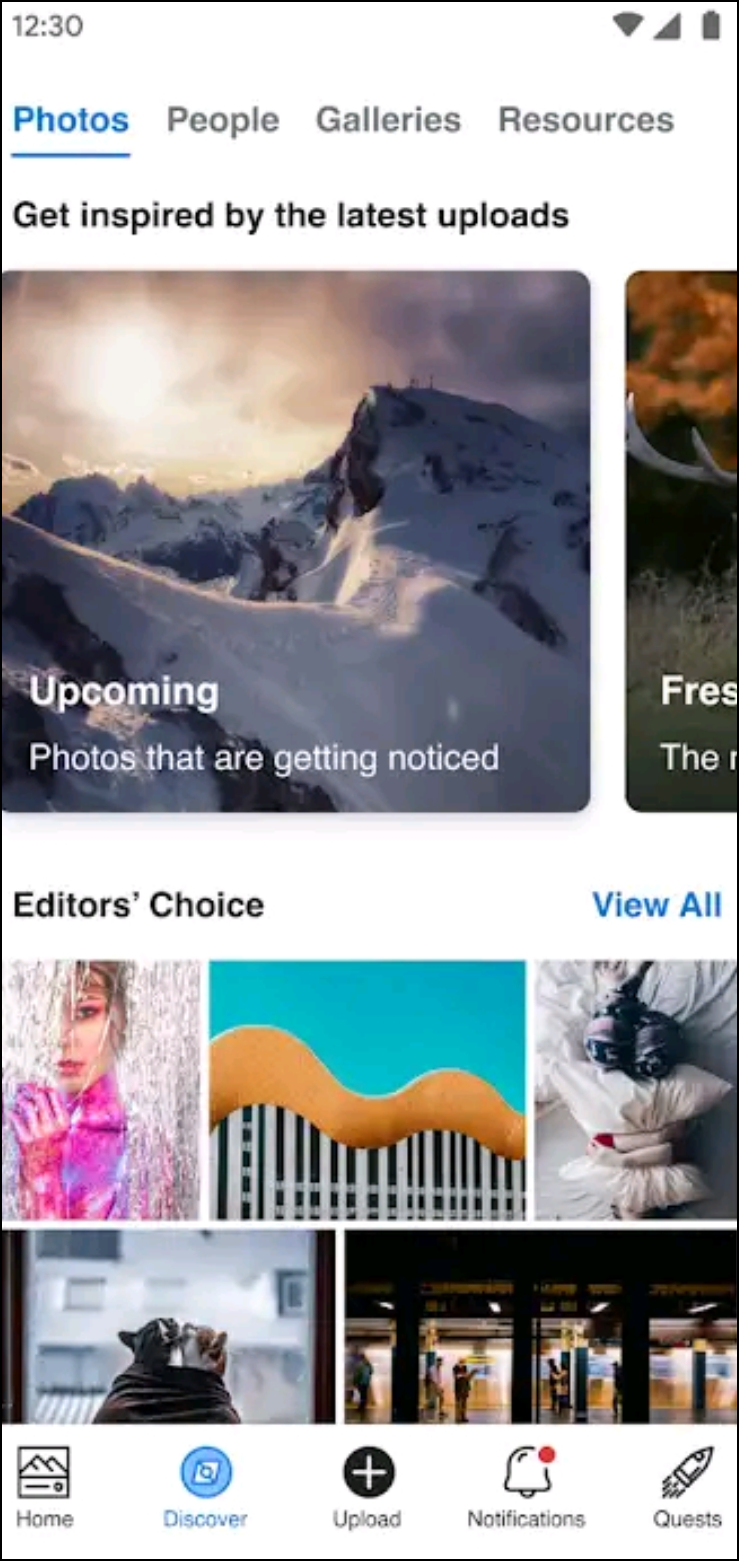Open the Upcoming photos card
This screenshot has height=1561, width=739.
[295, 540]
